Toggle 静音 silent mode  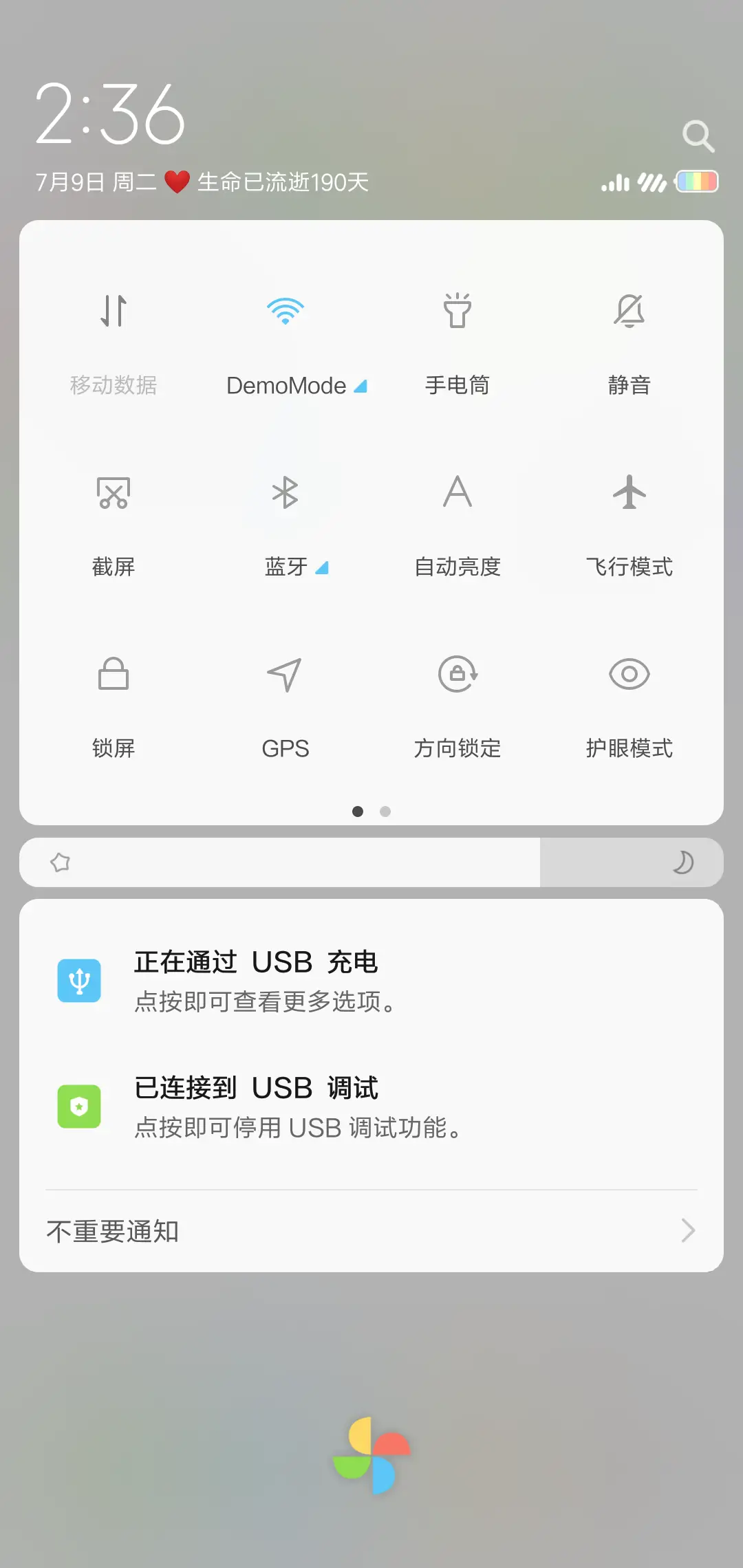629,337
